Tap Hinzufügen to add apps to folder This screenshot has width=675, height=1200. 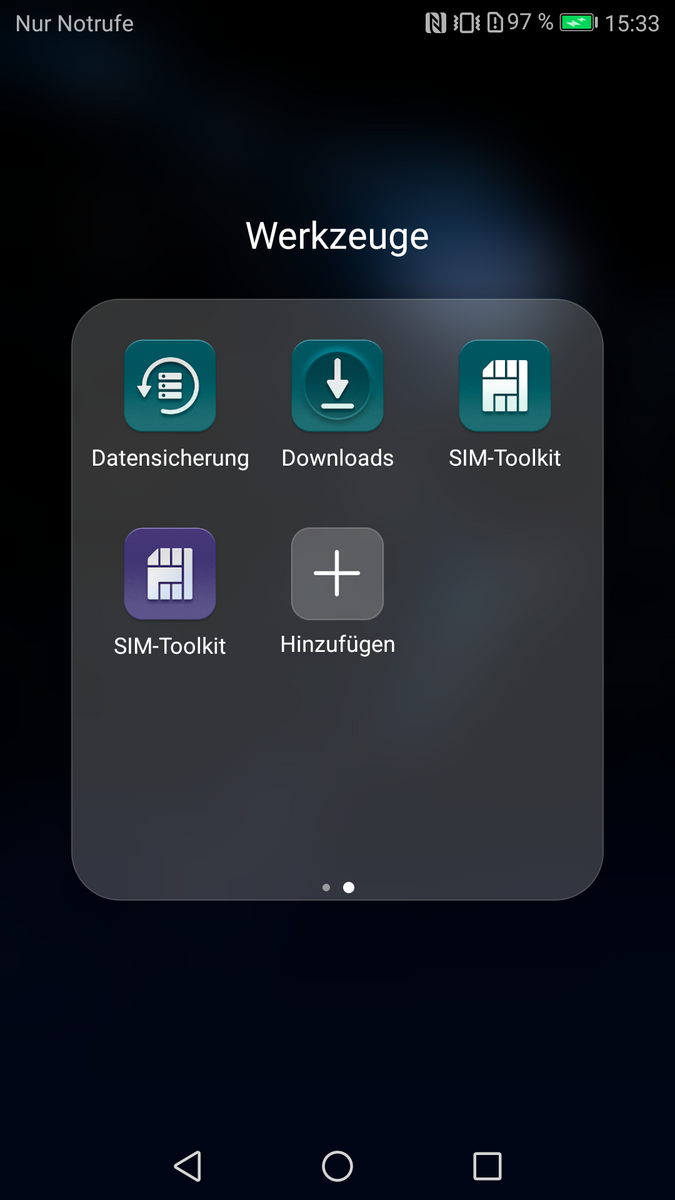pos(337,574)
